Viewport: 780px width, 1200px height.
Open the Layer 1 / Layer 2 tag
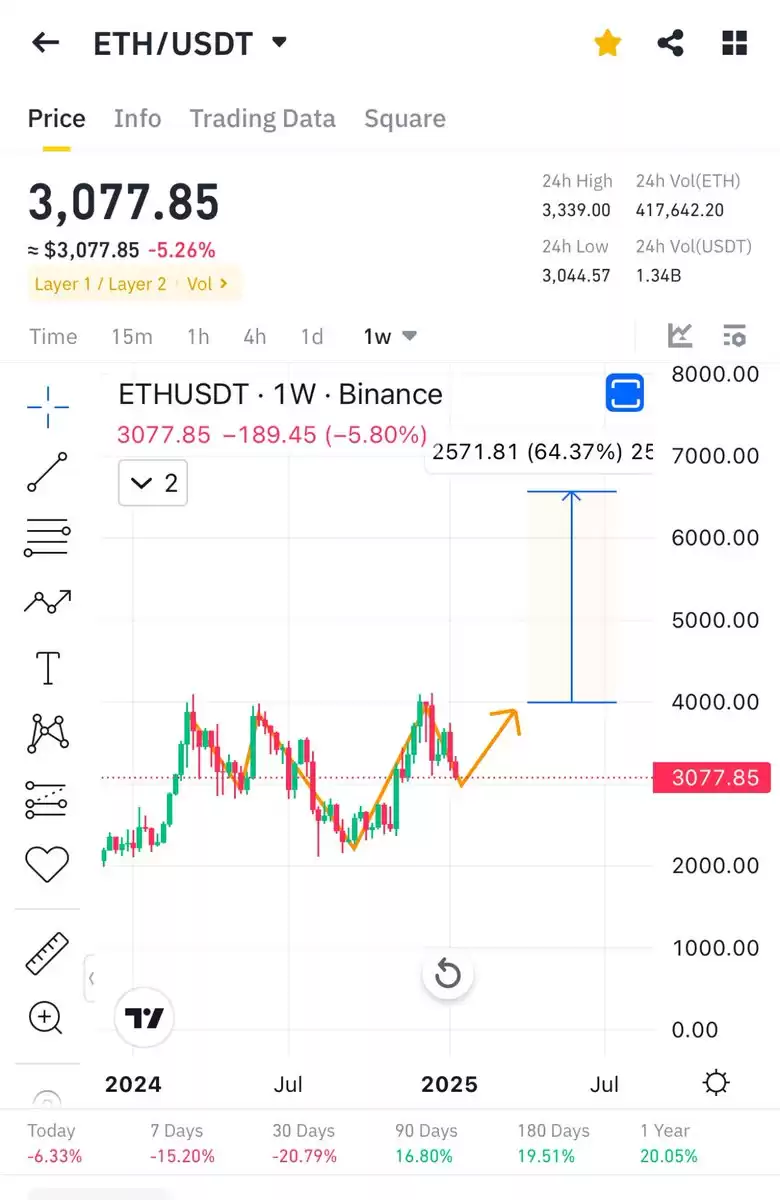[100, 284]
